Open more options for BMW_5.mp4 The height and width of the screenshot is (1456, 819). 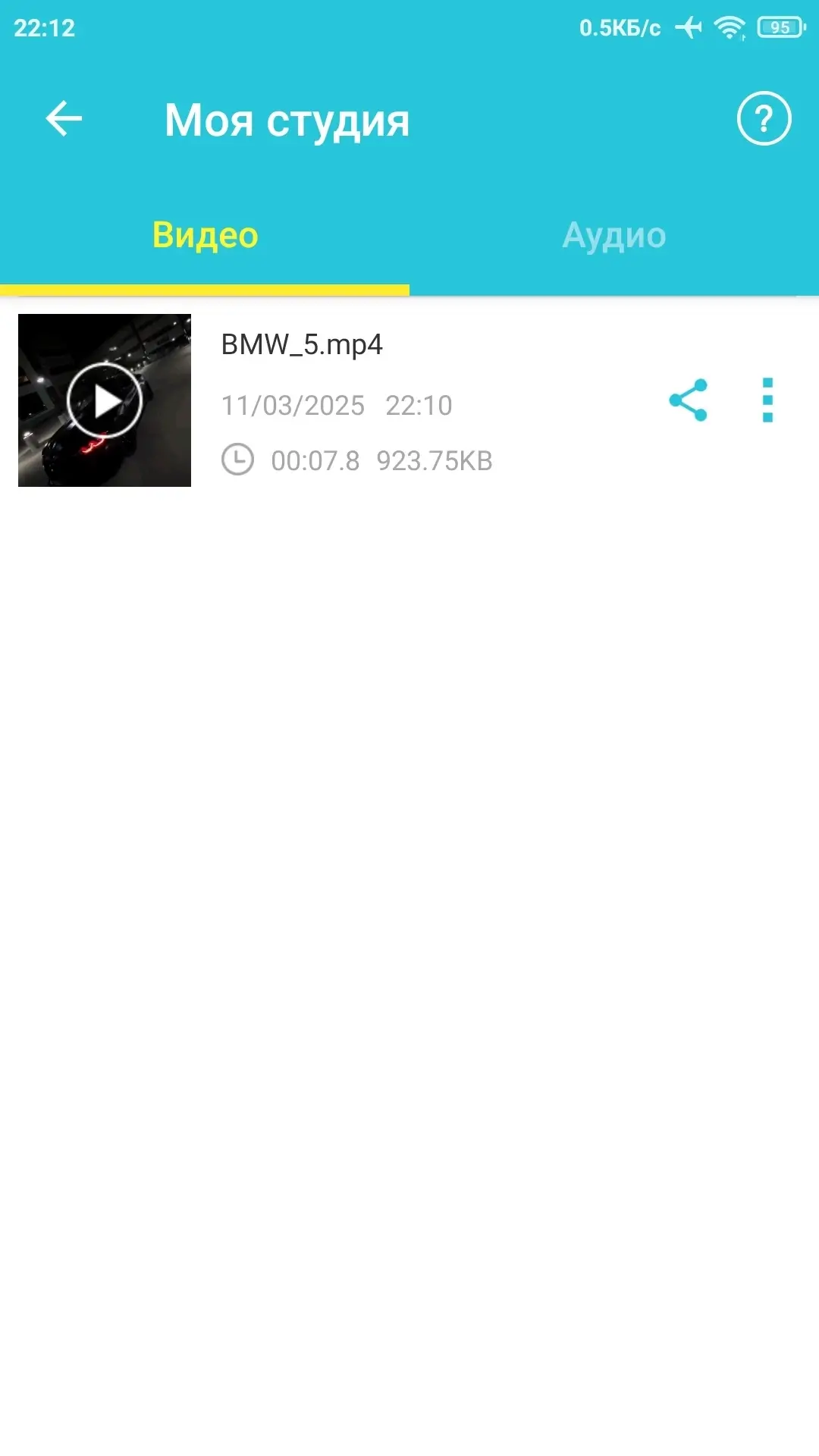pos(767,400)
